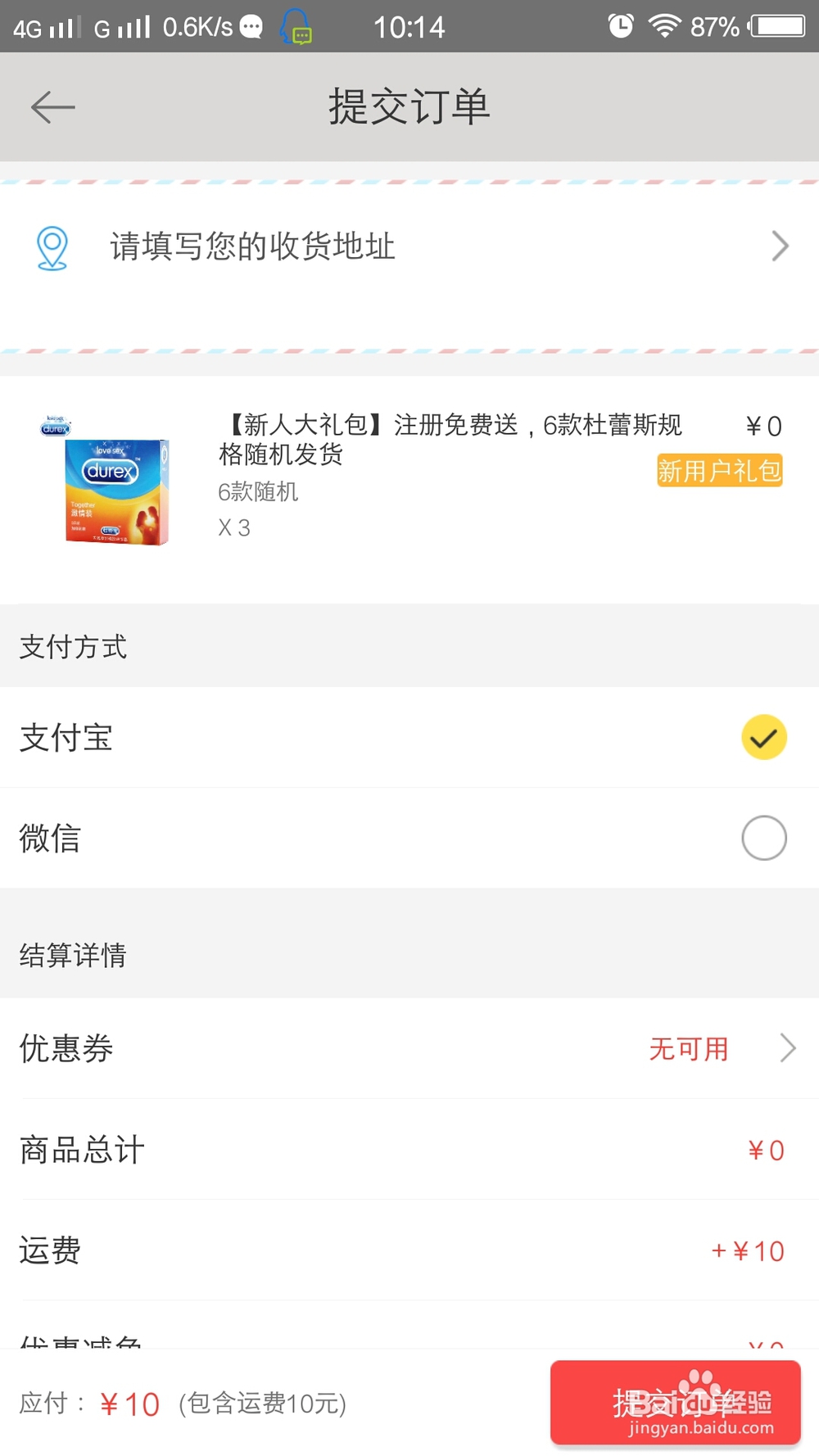
Task: Click the blue location pin icon
Action: click(x=52, y=246)
